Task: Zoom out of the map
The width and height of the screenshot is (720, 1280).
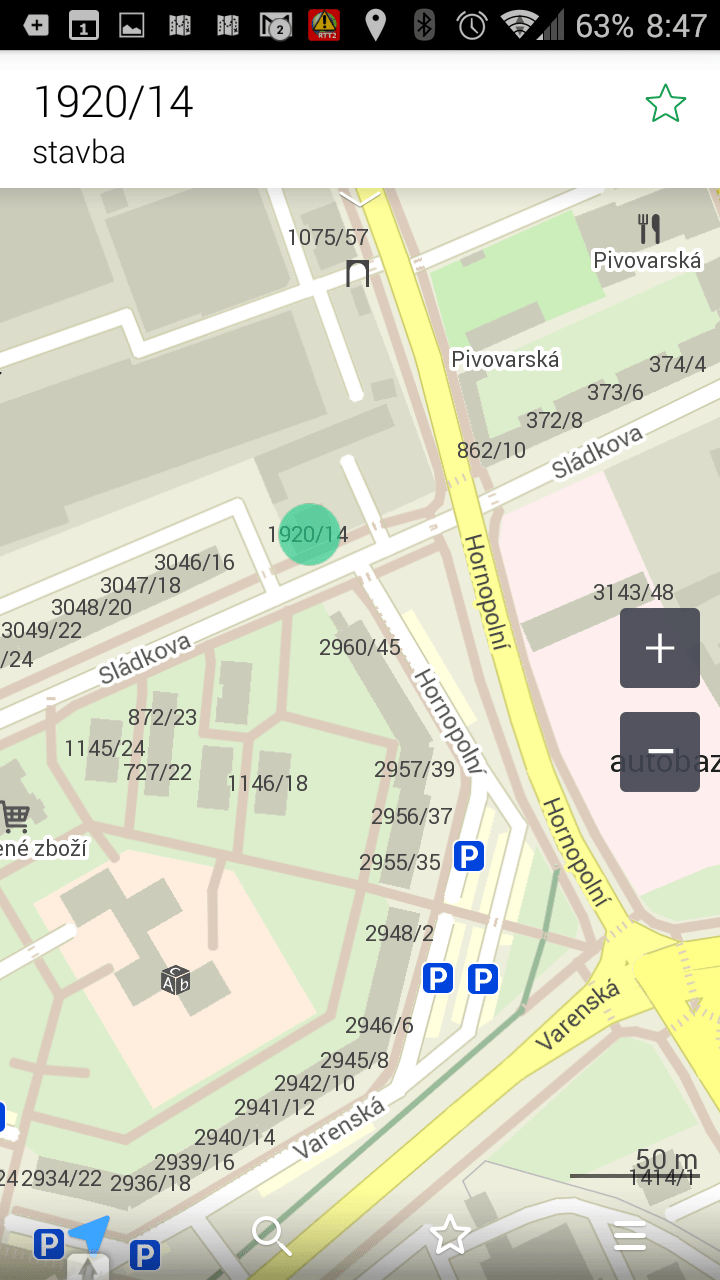Action: tap(660, 752)
